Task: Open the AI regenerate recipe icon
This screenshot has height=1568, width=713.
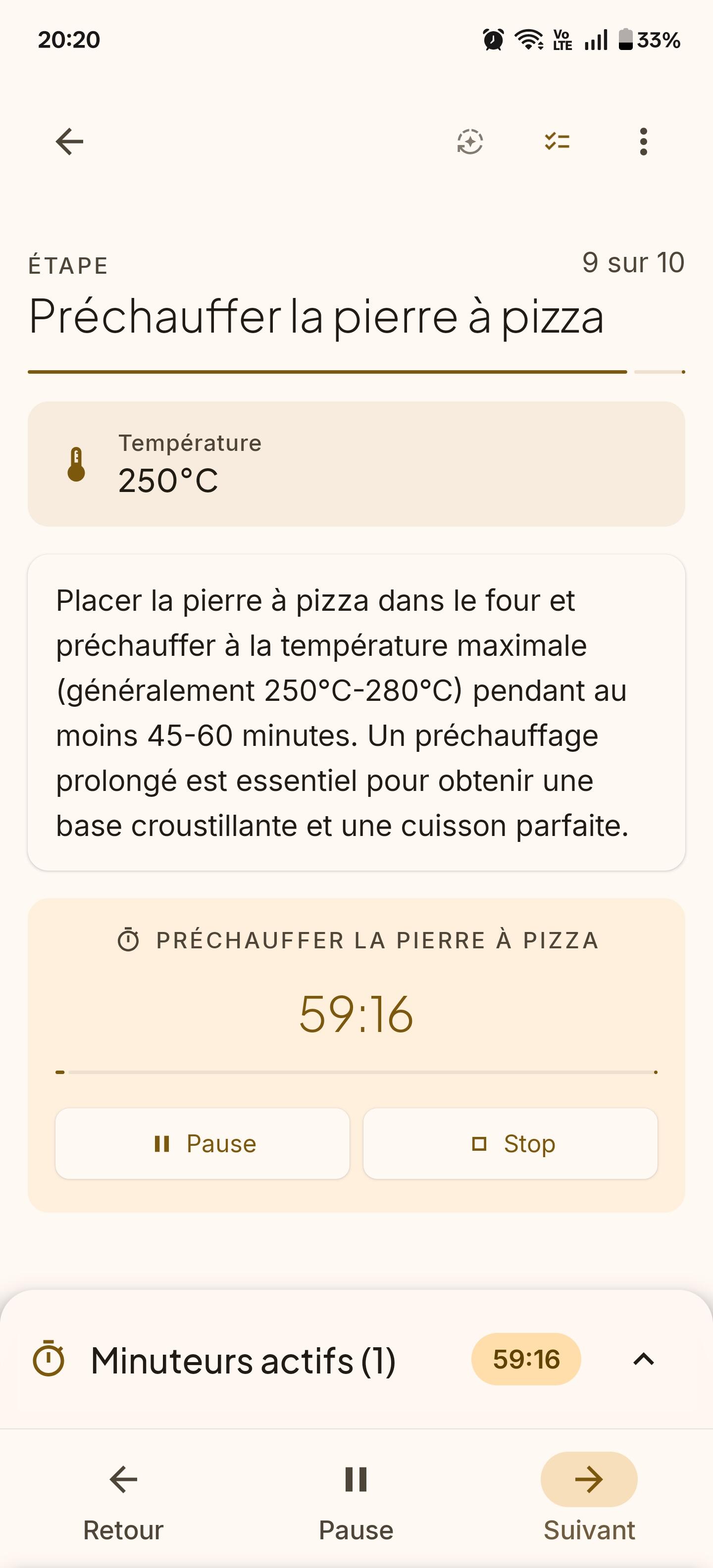Action: [469, 142]
